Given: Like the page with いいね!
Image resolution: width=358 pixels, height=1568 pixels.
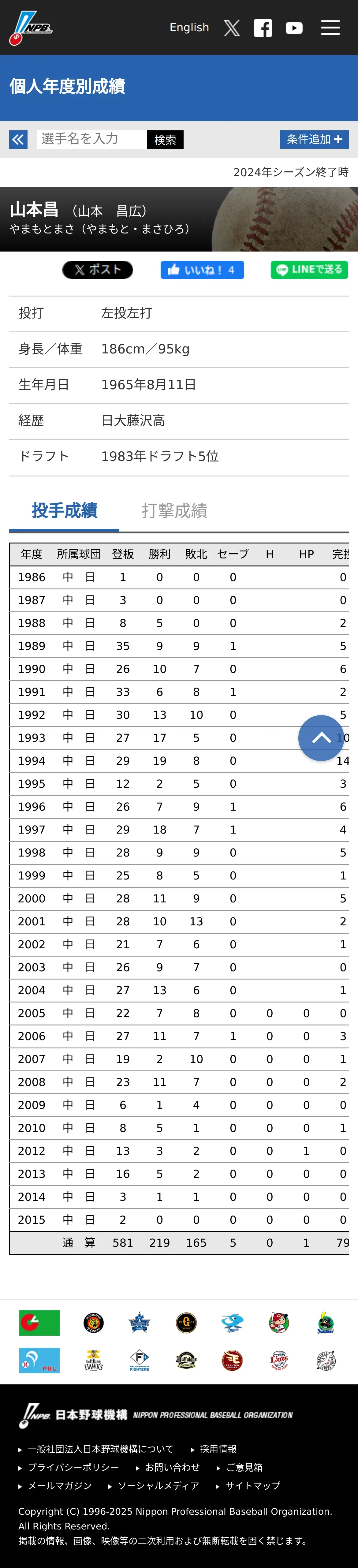Looking at the screenshot, I should pyautogui.click(x=202, y=270).
